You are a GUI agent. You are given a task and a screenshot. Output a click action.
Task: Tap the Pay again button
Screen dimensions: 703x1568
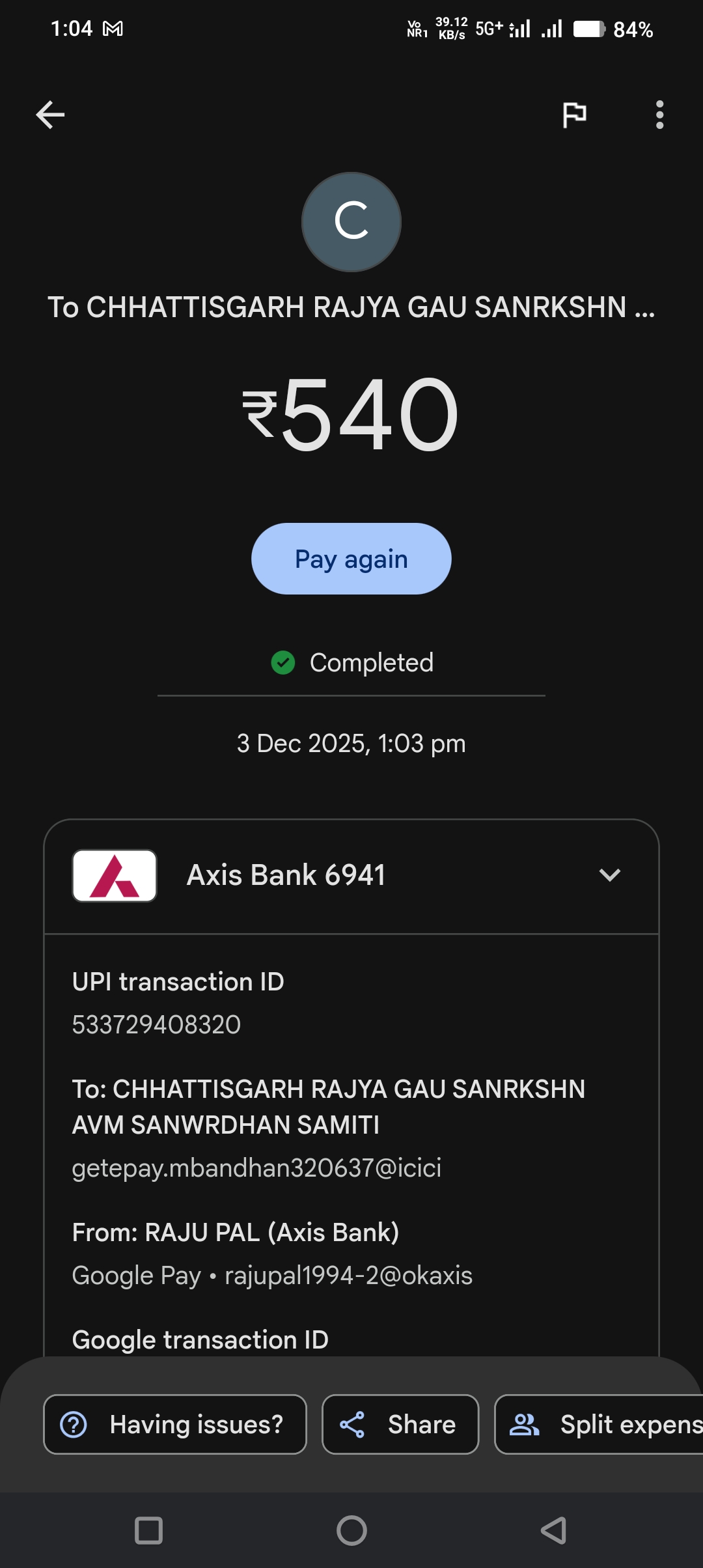pyautogui.click(x=351, y=559)
